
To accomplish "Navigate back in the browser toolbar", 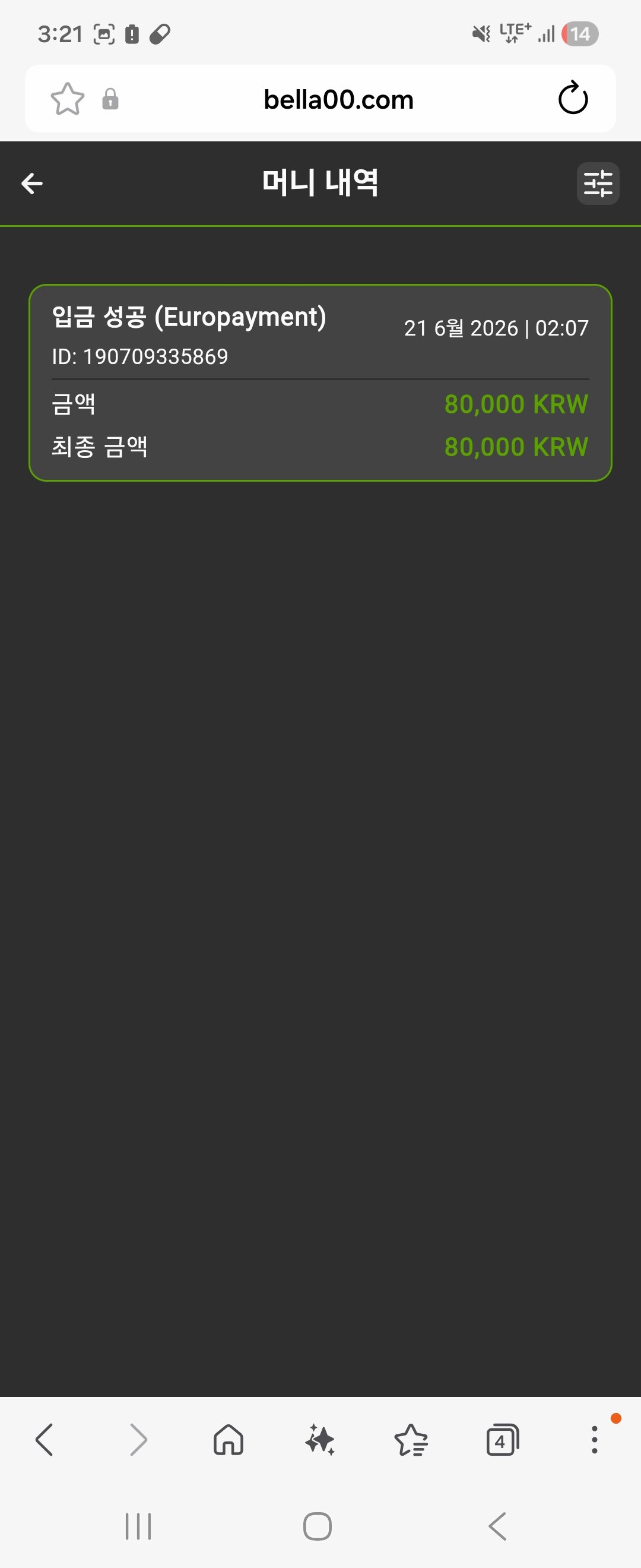I will (45, 1440).
